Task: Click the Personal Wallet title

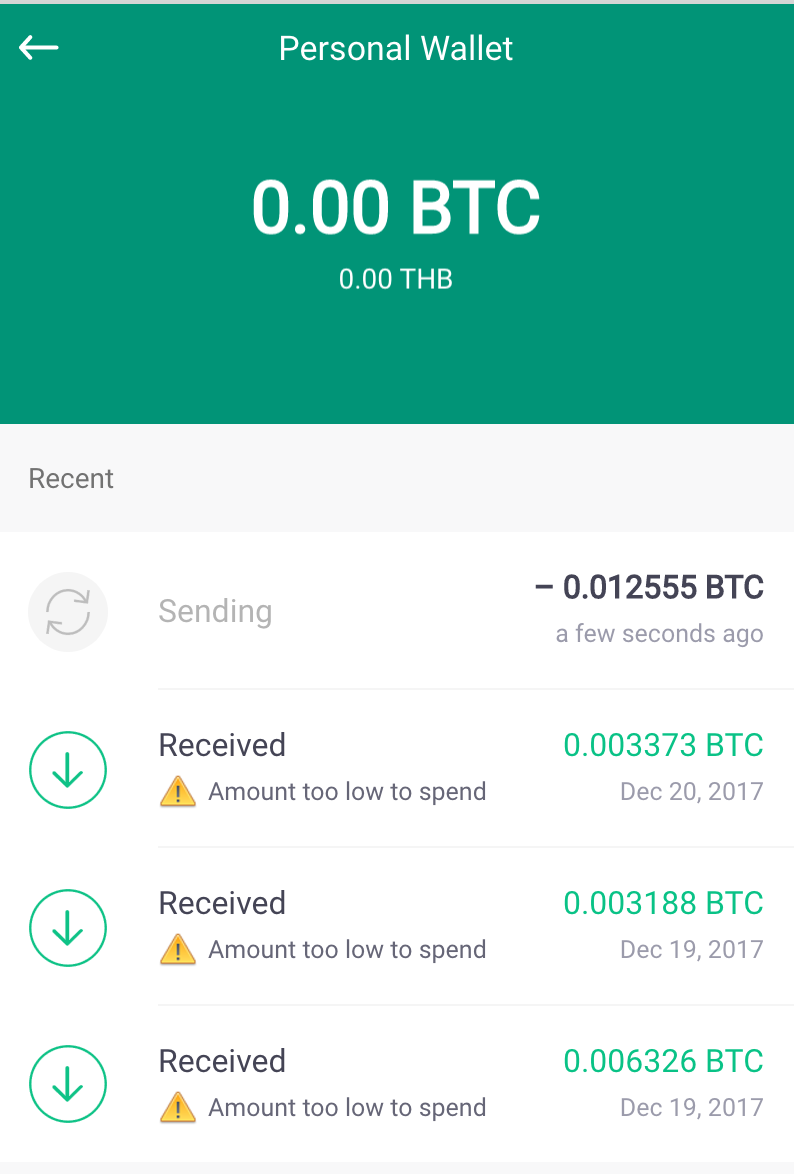Action: point(396,47)
